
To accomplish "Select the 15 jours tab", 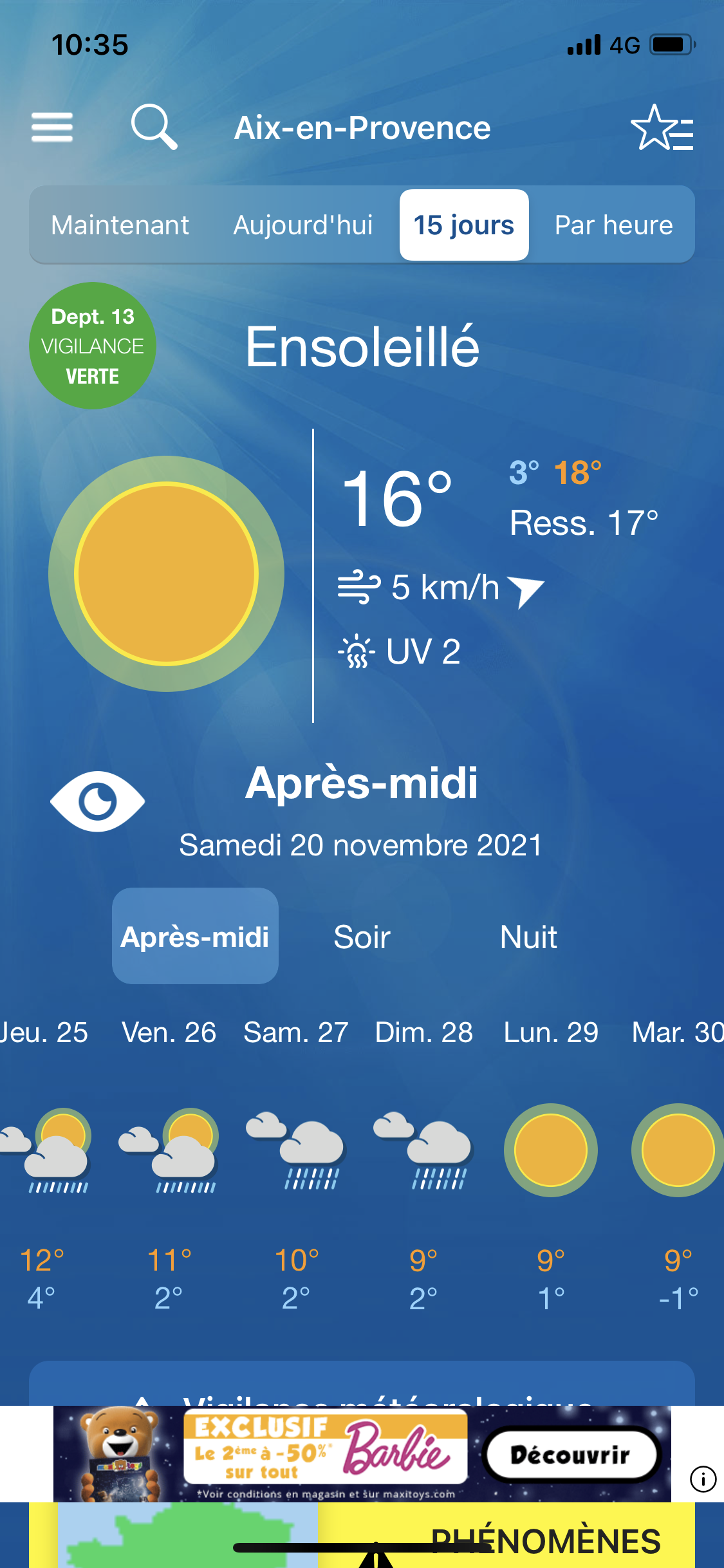I will [x=464, y=225].
